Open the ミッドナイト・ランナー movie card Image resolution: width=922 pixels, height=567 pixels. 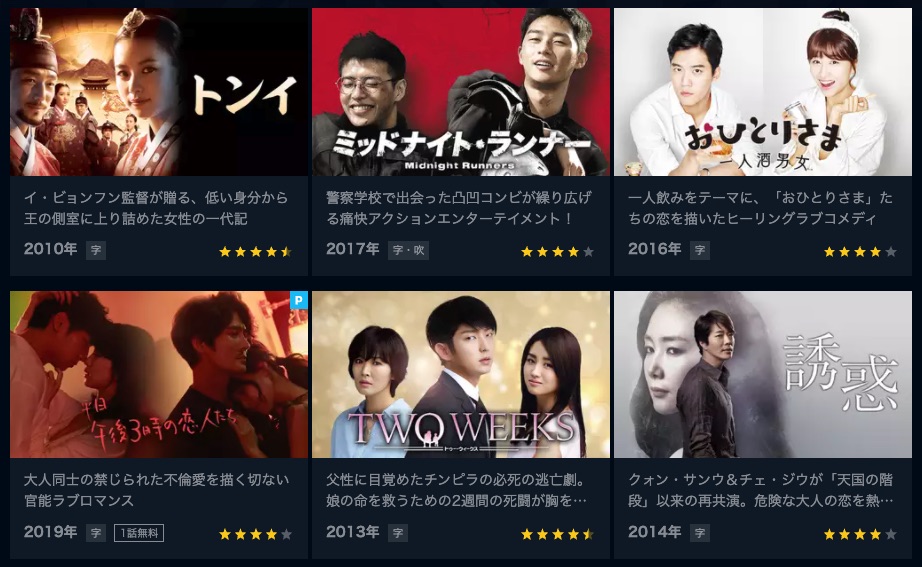point(461,93)
